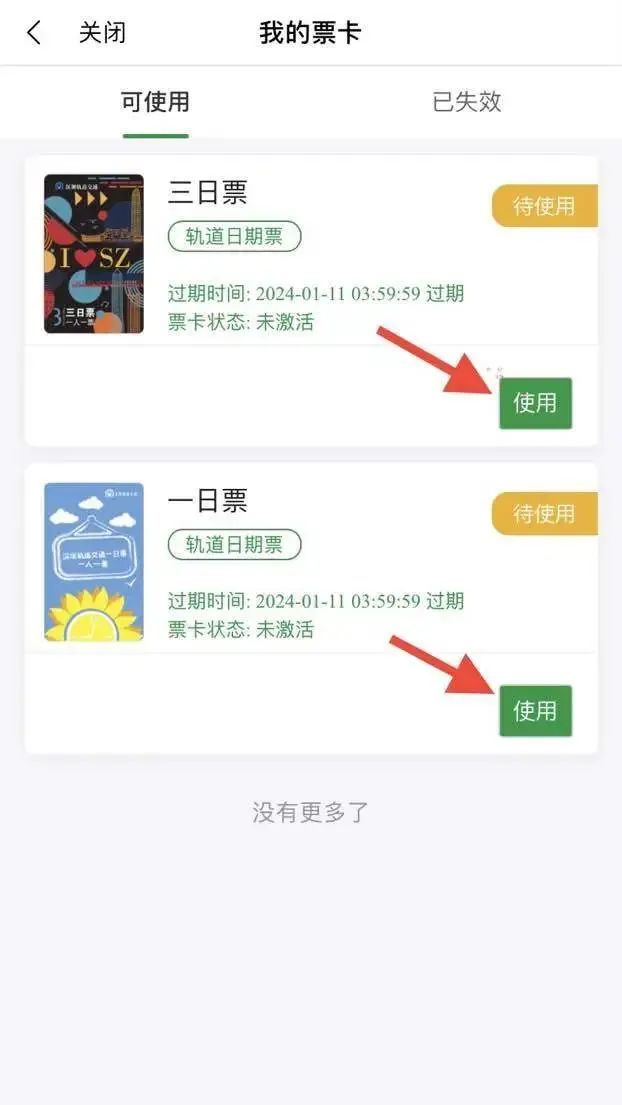Switch to the 已失效 tab
This screenshot has height=1105, width=622.
point(466,101)
